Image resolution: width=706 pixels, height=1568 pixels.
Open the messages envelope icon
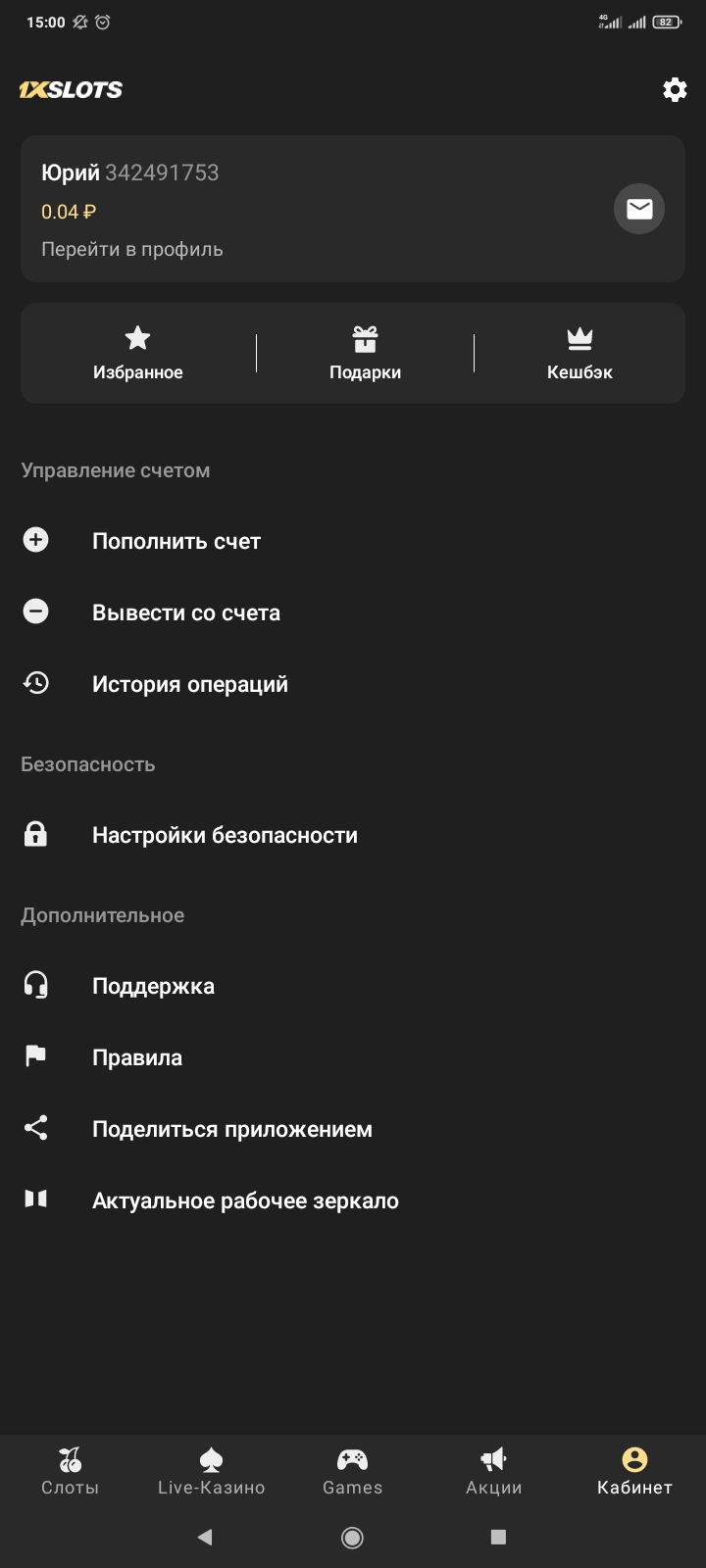pos(639,209)
